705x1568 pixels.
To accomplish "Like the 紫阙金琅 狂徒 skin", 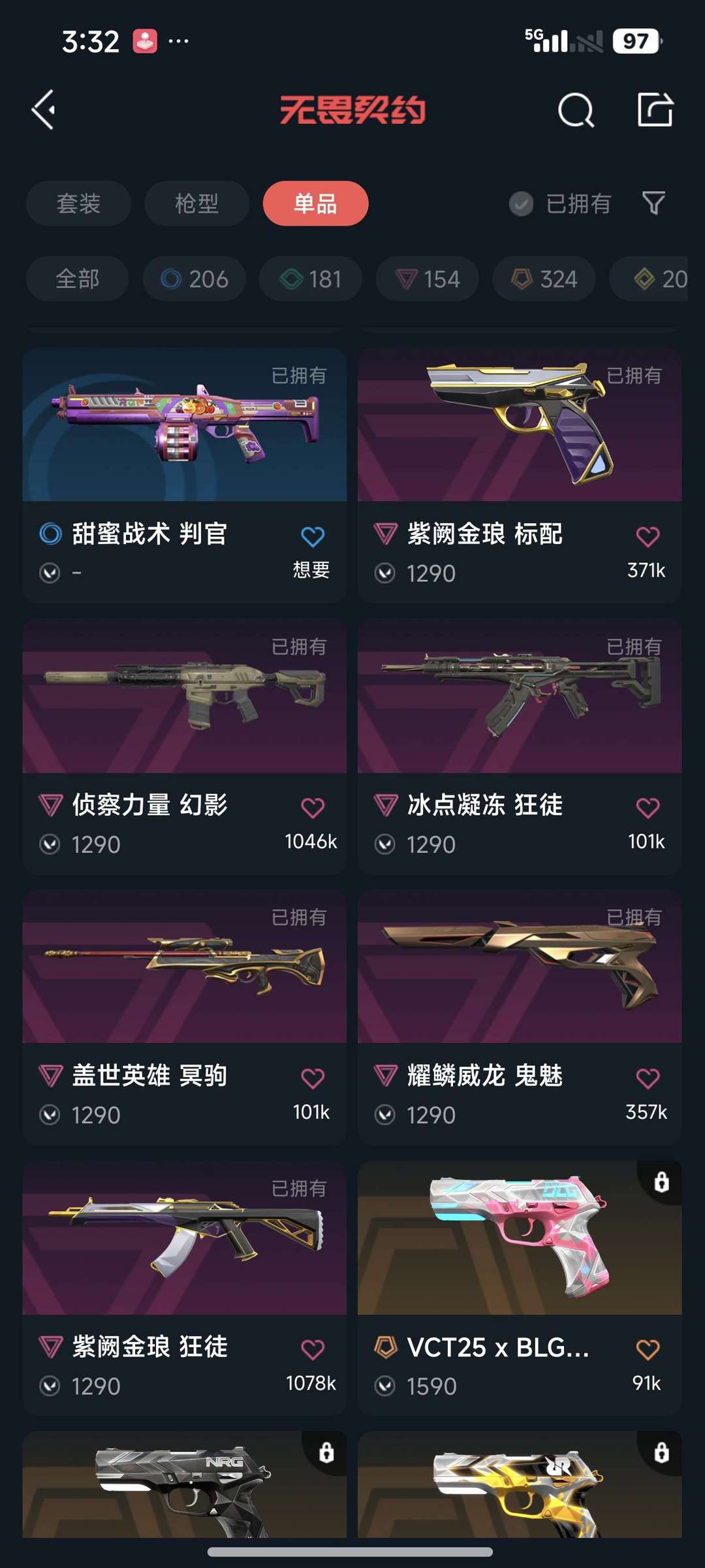I will click(313, 1349).
